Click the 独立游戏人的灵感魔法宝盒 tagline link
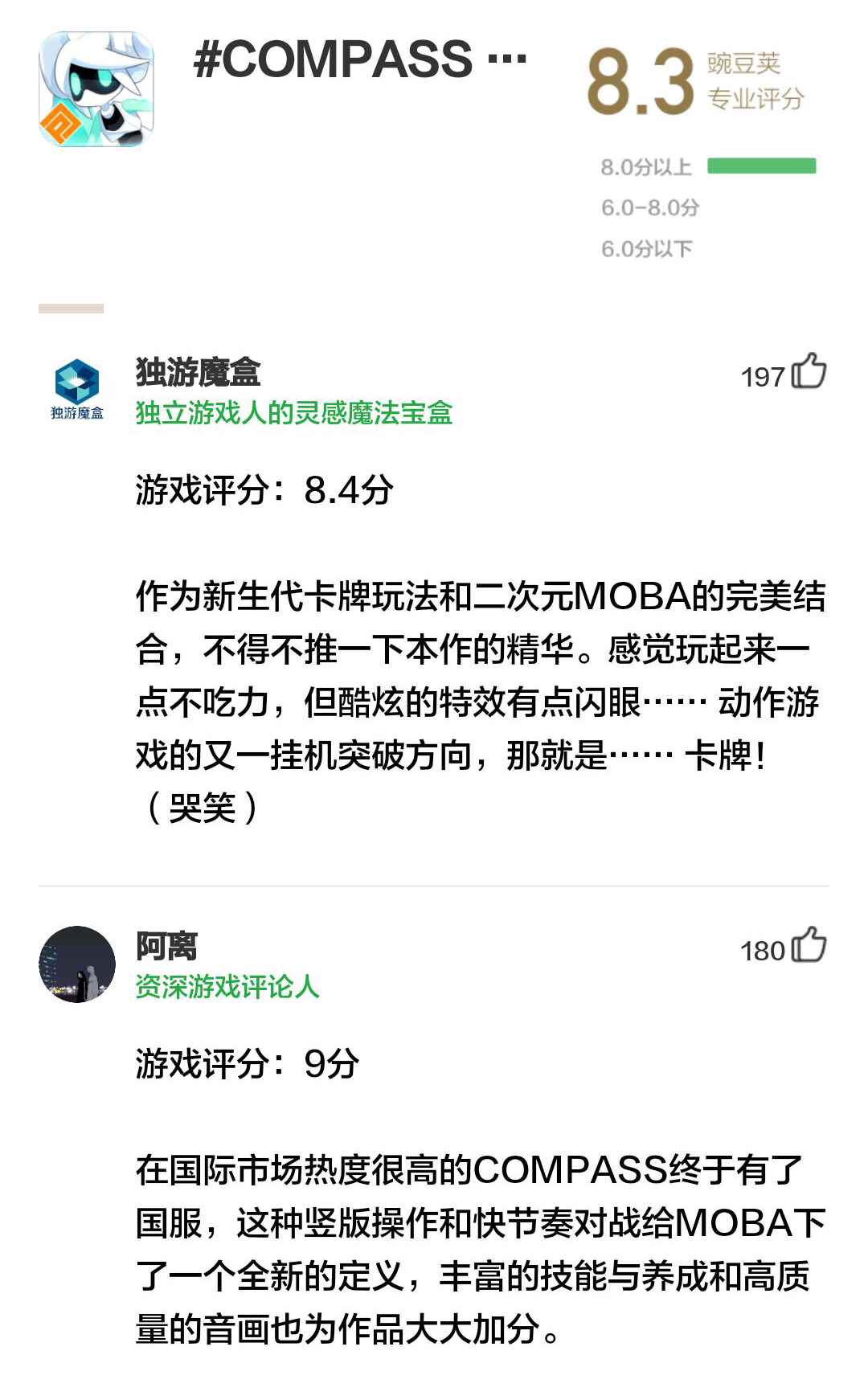This screenshot has height=1400, width=868. [x=293, y=411]
